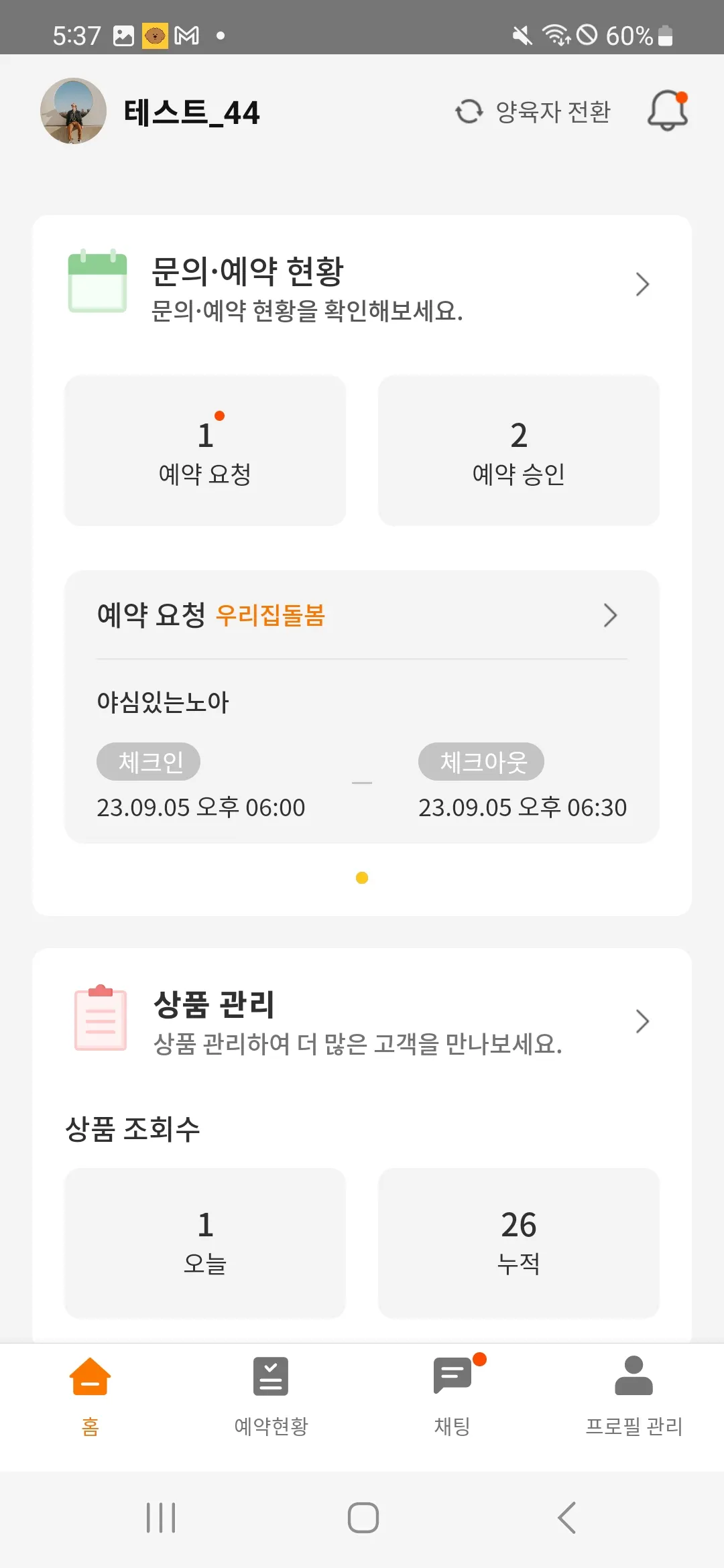Tap the system back button

click(x=566, y=1518)
